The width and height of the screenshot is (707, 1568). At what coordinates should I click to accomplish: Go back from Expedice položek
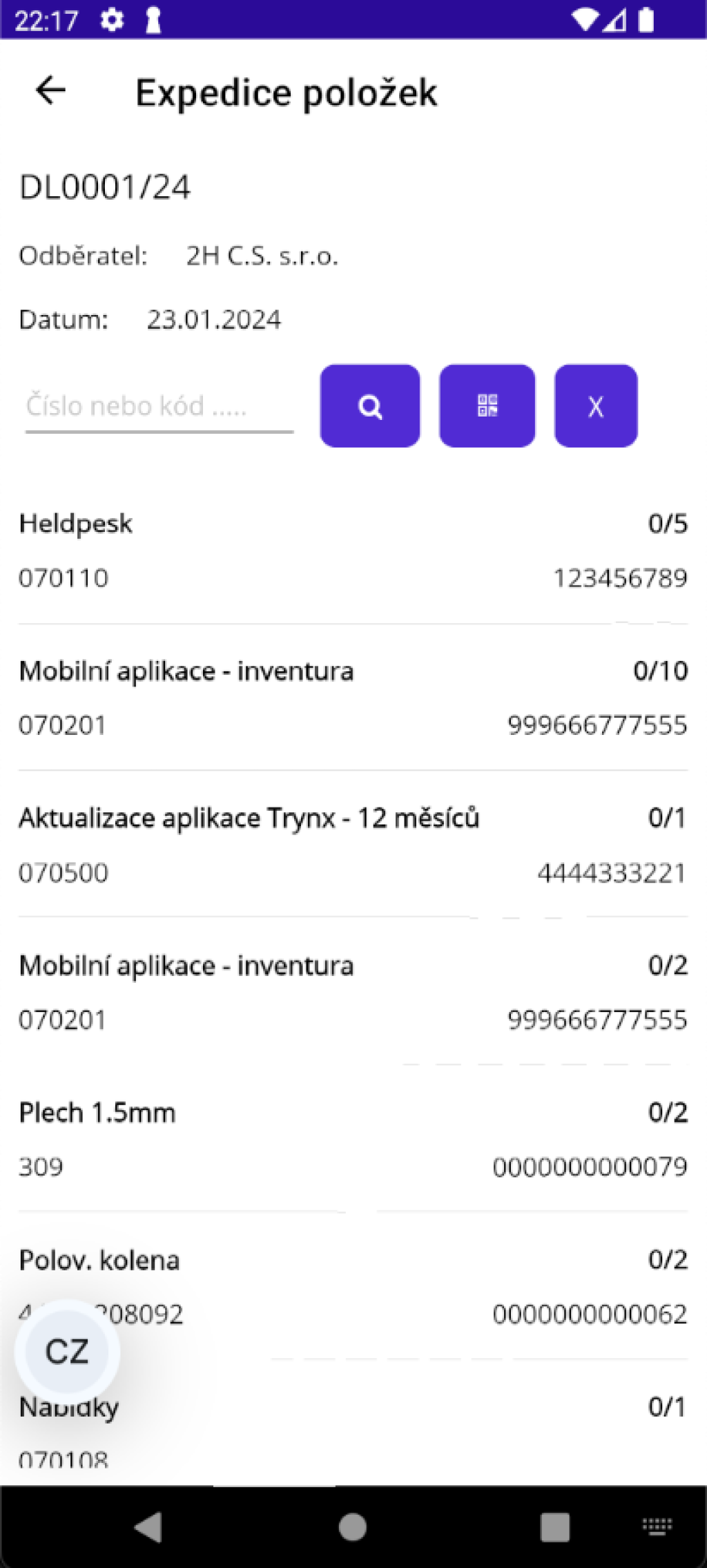click(50, 90)
